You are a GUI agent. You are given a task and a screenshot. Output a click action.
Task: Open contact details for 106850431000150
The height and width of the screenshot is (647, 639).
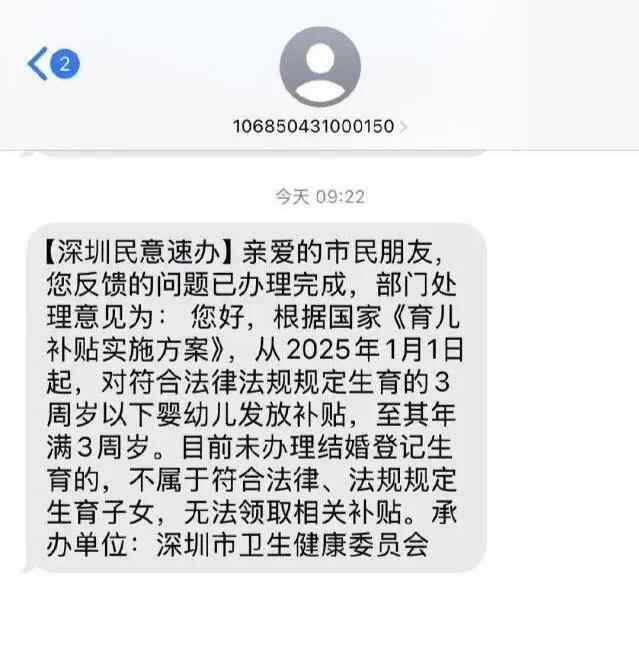319,126
